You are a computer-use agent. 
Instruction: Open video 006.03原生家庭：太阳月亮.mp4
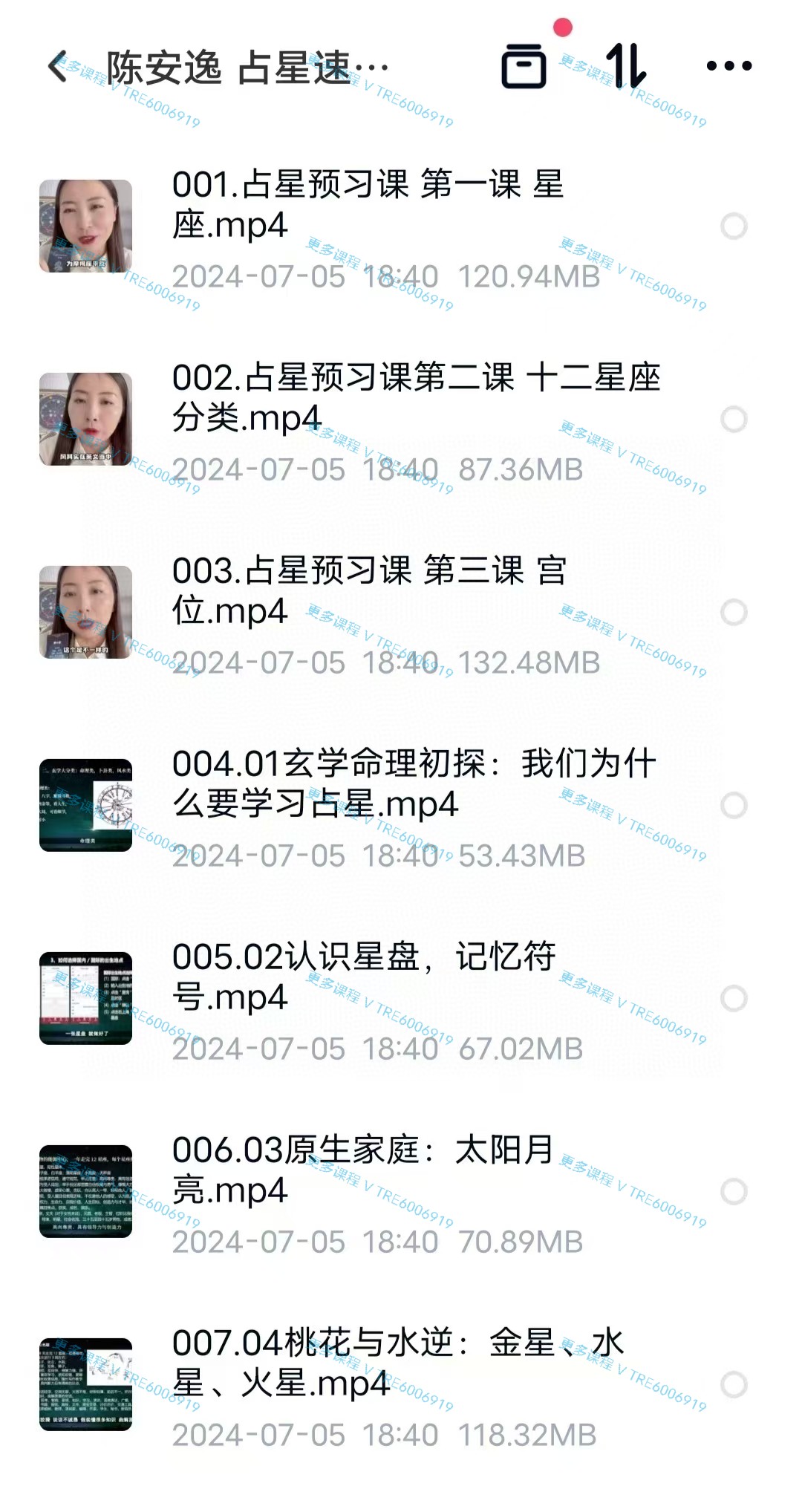pyautogui.click(x=364, y=1170)
